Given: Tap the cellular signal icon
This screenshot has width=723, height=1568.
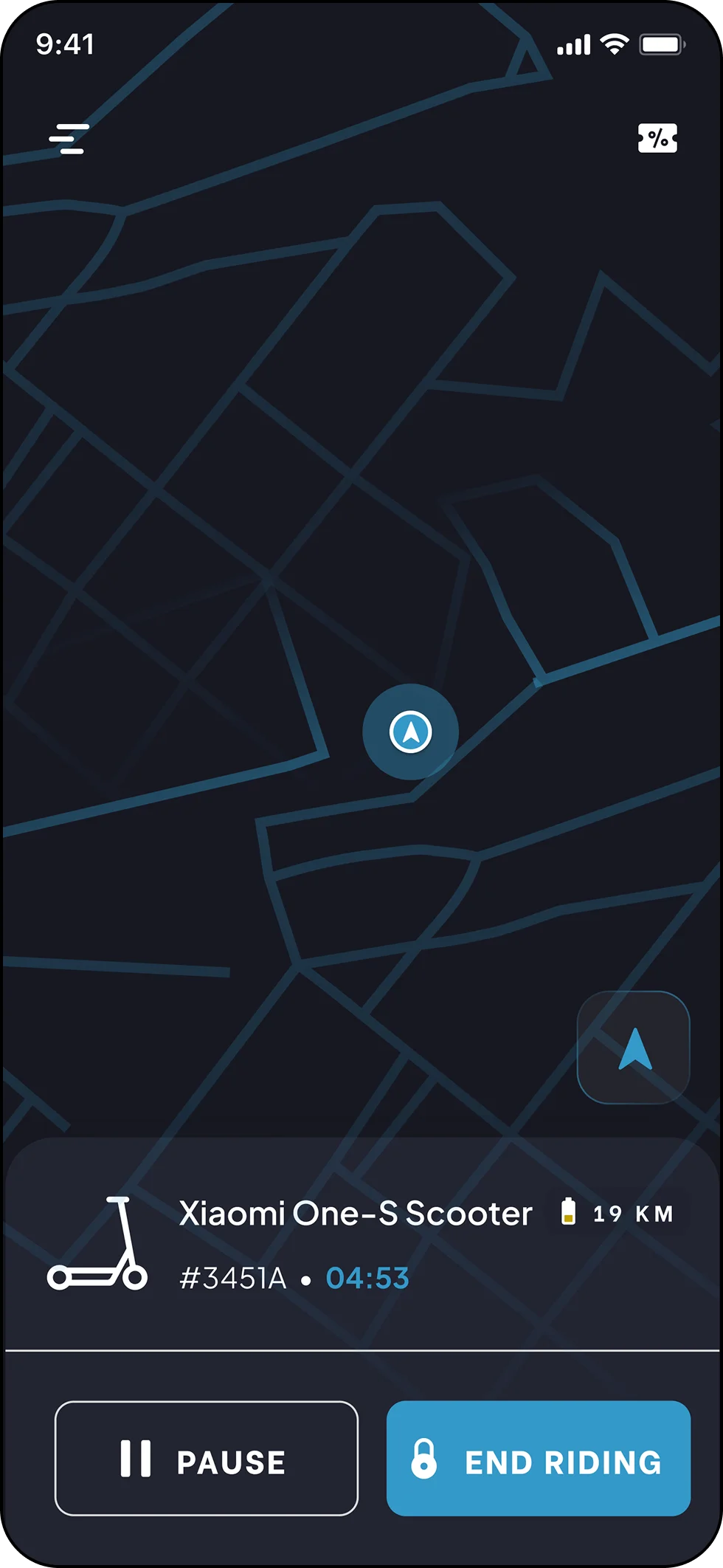Looking at the screenshot, I should coord(574,44).
